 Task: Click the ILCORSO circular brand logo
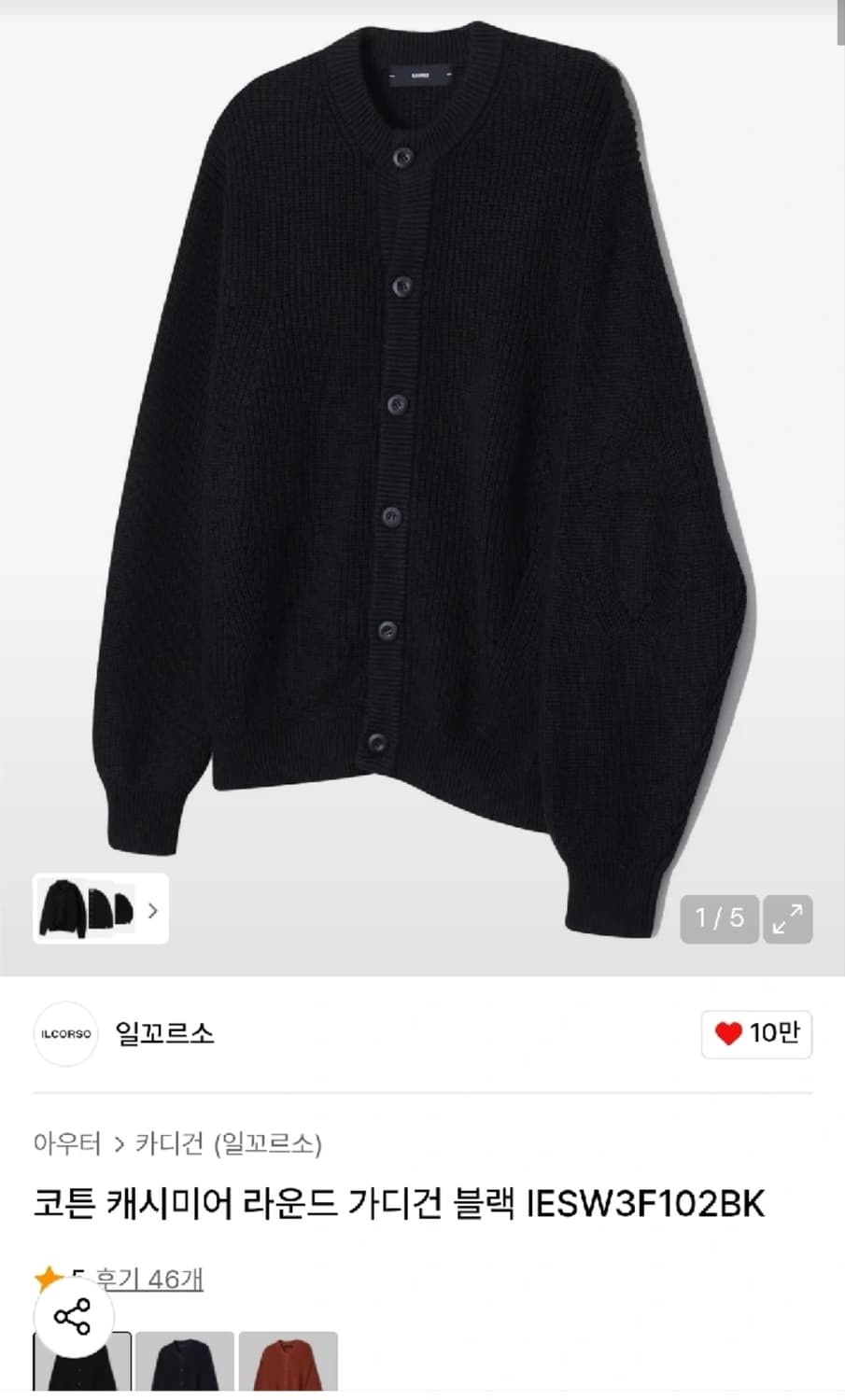click(65, 1035)
